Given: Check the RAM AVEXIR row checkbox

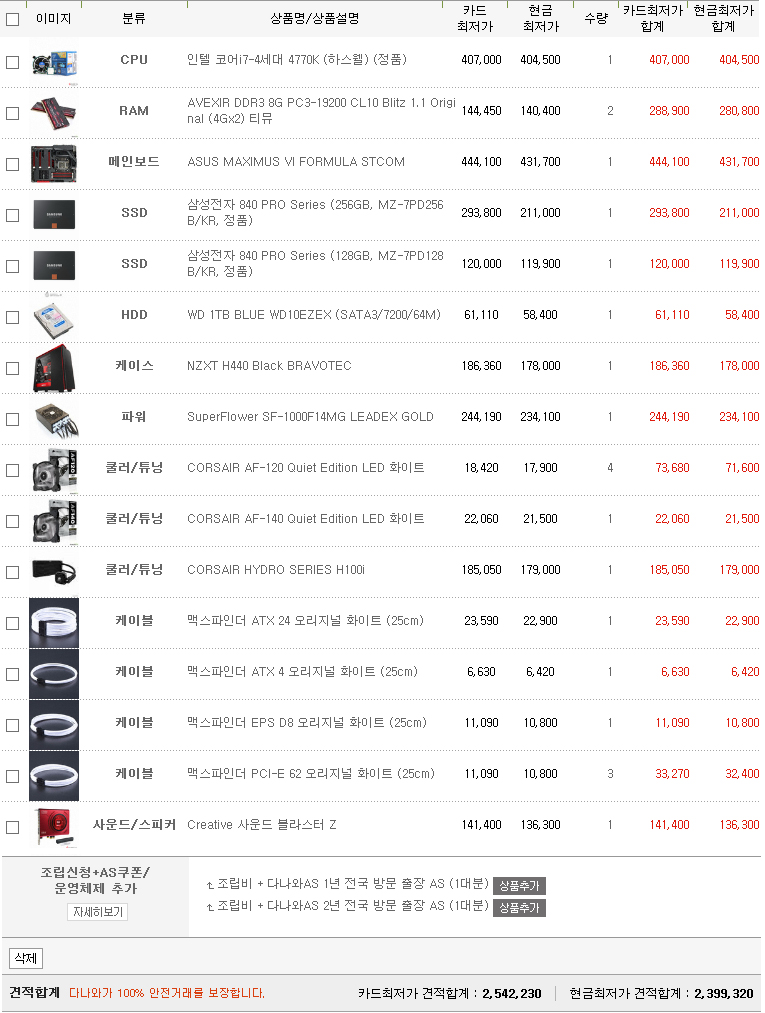Looking at the screenshot, I should pyautogui.click(x=12, y=113).
